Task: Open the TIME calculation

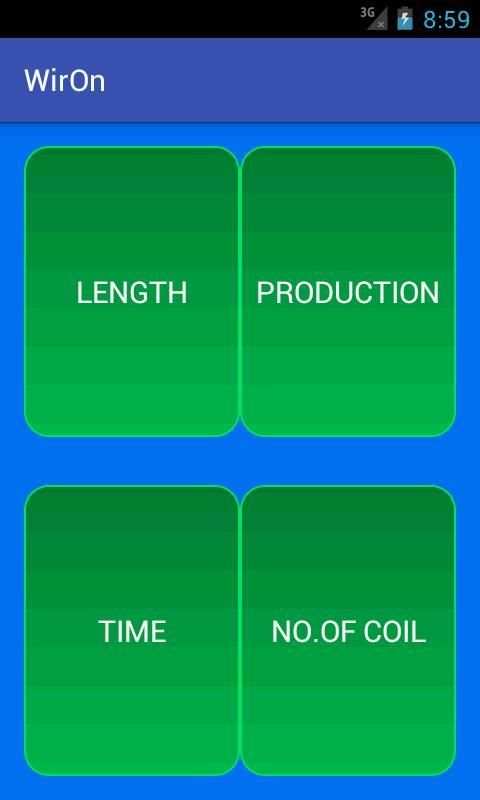Action: (x=132, y=631)
